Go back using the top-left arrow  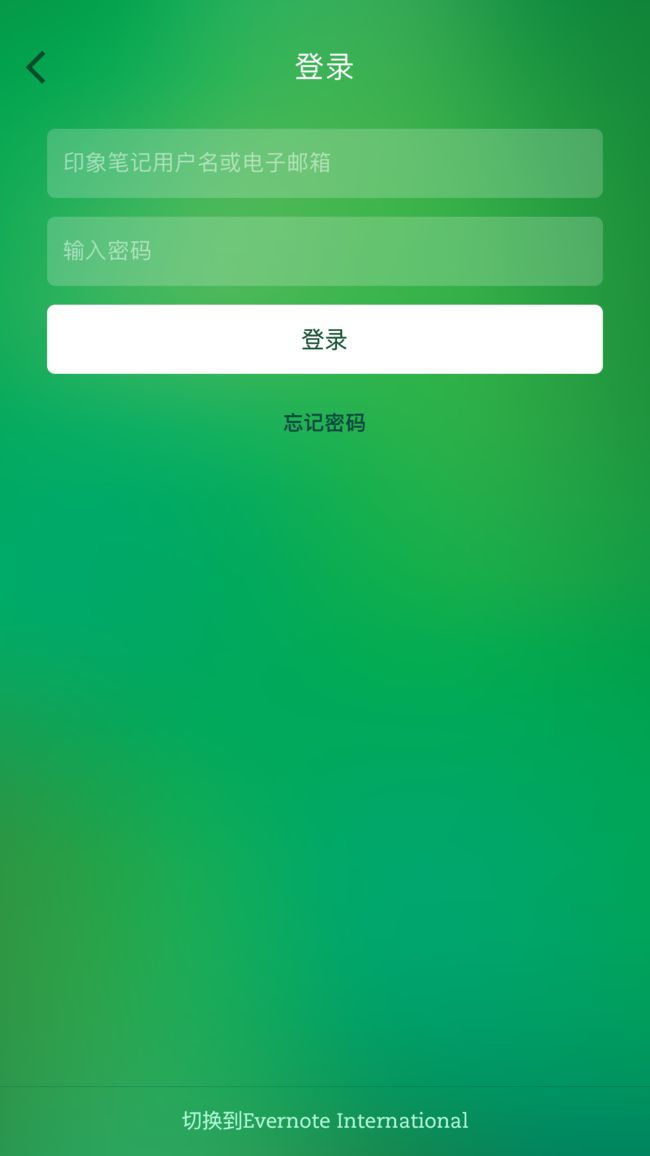tap(35, 67)
